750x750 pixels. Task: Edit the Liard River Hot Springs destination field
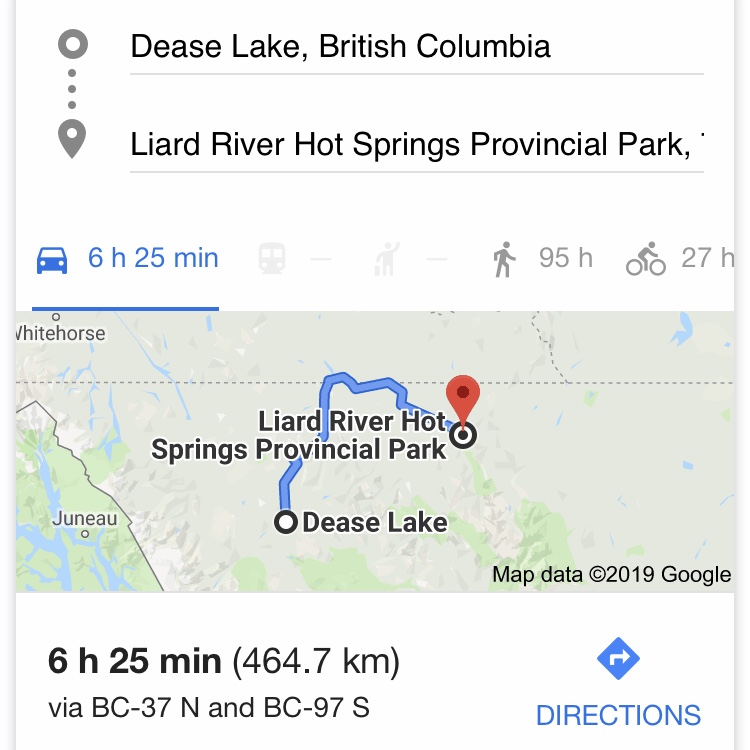point(415,145)
